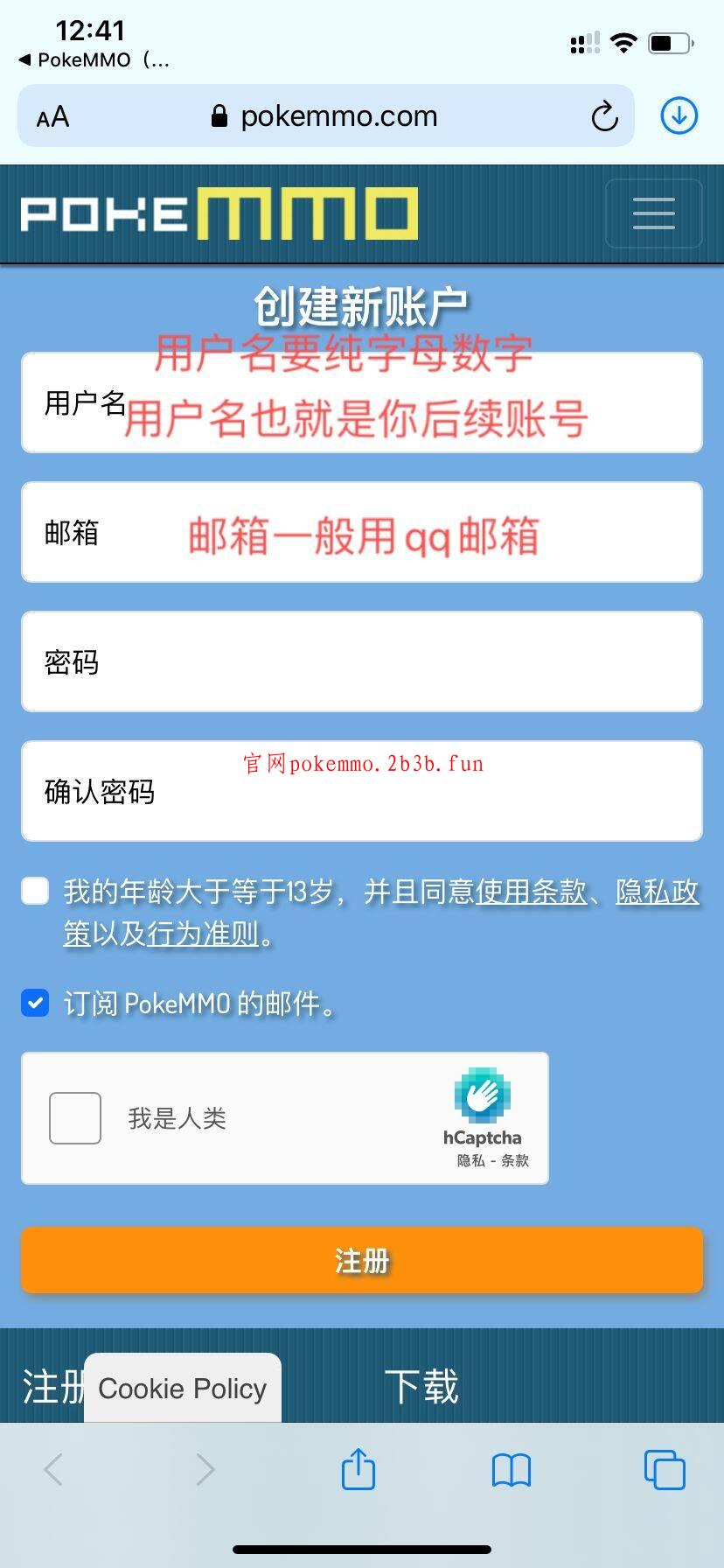Tap the orange 注册 register button
This screenshot has height=1568, width=724.
[x=362, y=1260]
